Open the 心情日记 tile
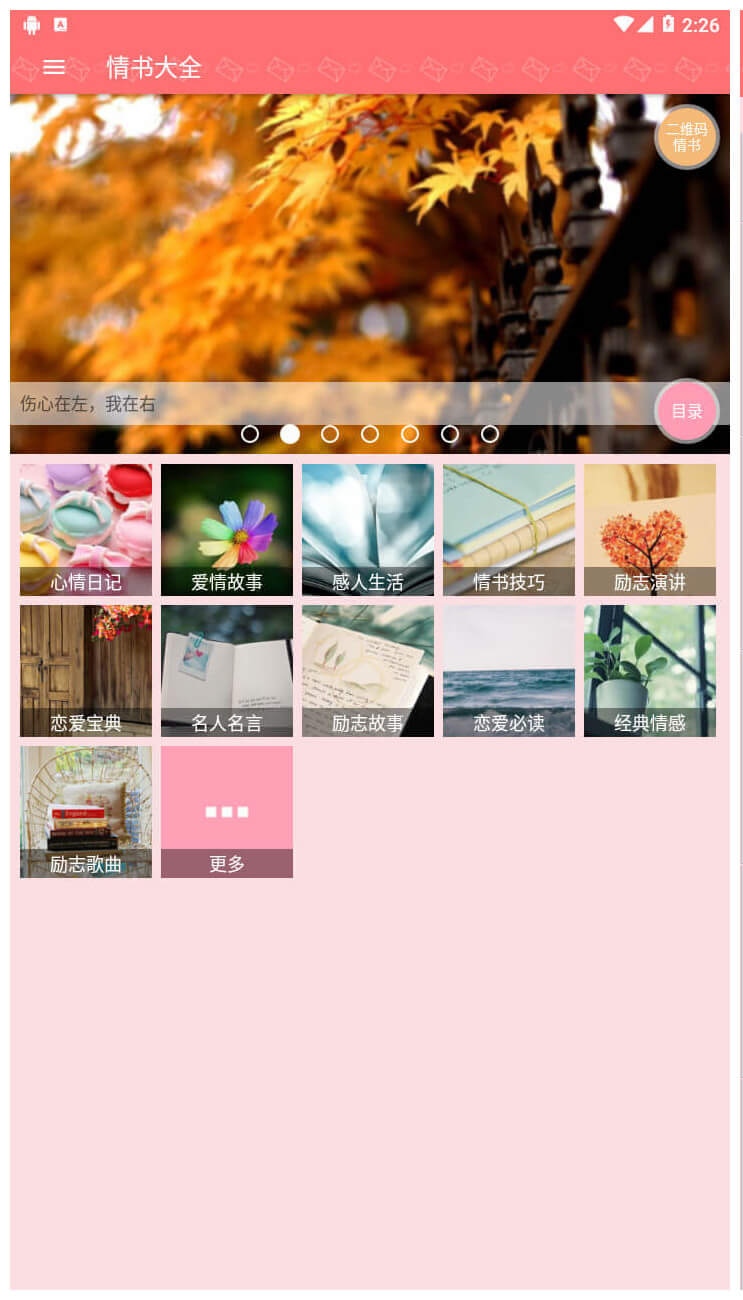The width and height of the screenshot is (743, 1300). pyautogui.click(x=86, y=530)
